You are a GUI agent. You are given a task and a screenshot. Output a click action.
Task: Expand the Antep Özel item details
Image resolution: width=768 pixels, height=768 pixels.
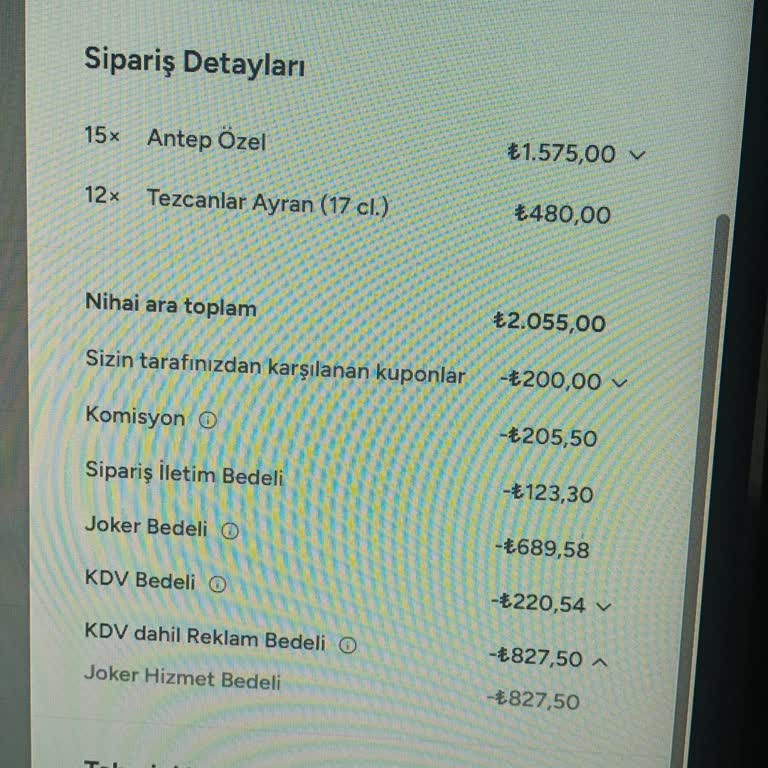coord(638,155)
